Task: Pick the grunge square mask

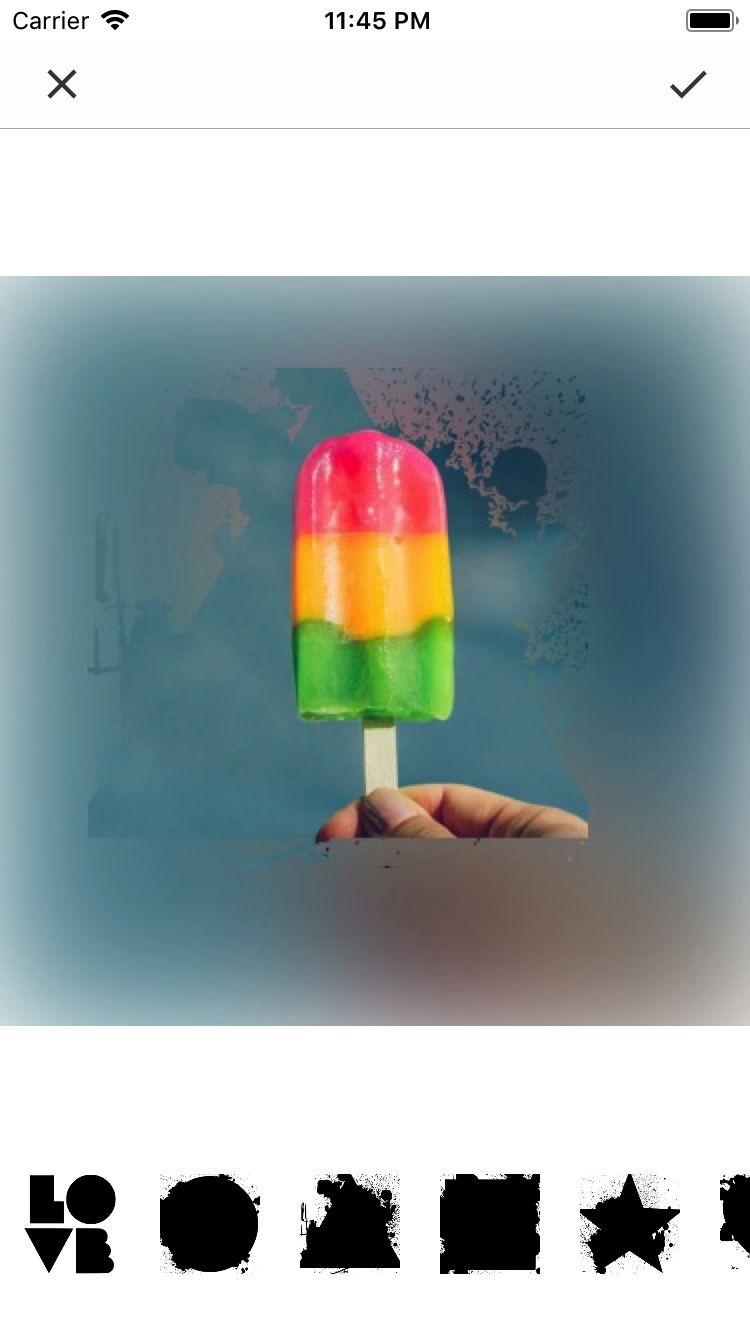Action: (x=490, y=1223)
